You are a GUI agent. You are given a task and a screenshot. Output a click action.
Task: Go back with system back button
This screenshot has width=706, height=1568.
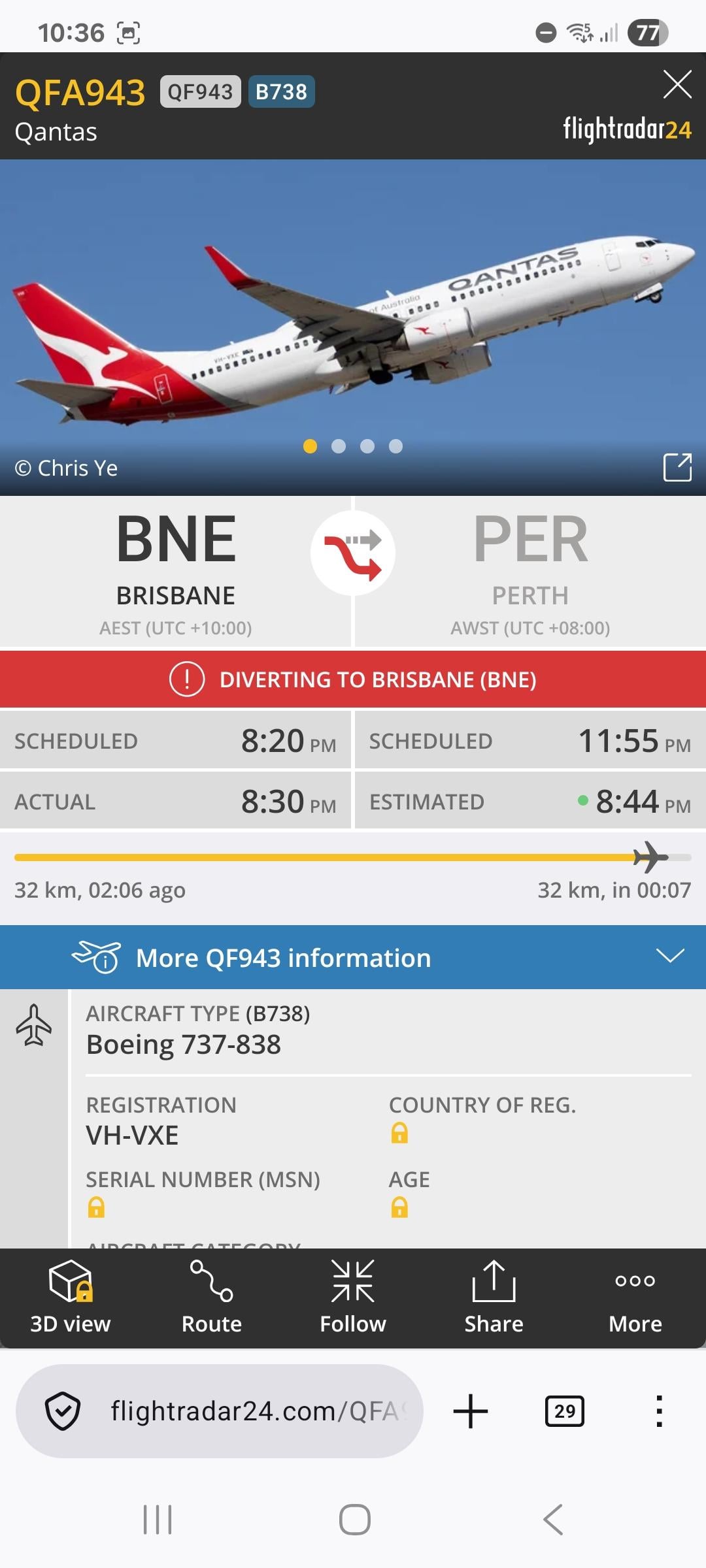point(553,1520)
